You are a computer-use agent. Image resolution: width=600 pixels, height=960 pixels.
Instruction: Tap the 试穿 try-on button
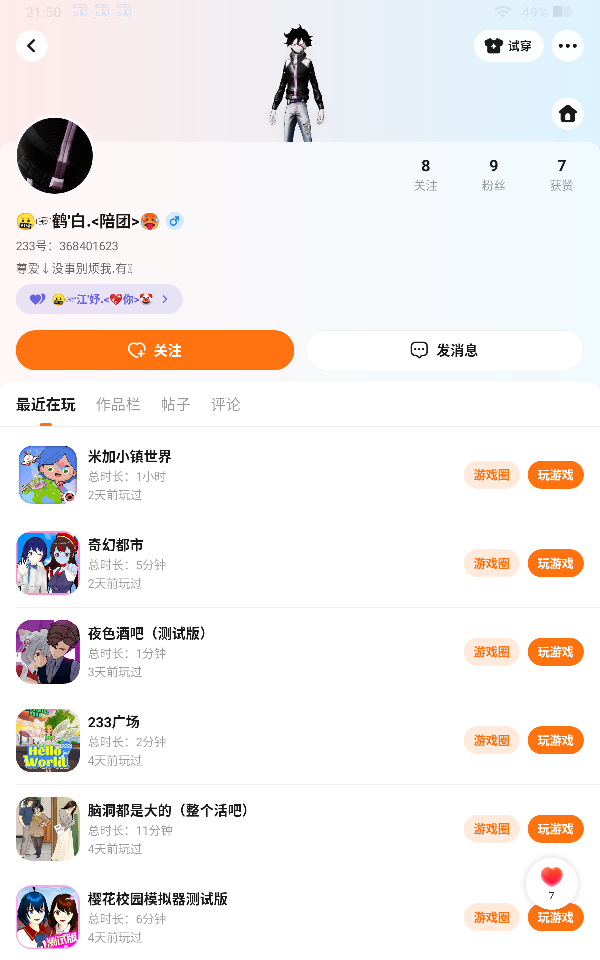pyautogui.click(x=508, y=46)
